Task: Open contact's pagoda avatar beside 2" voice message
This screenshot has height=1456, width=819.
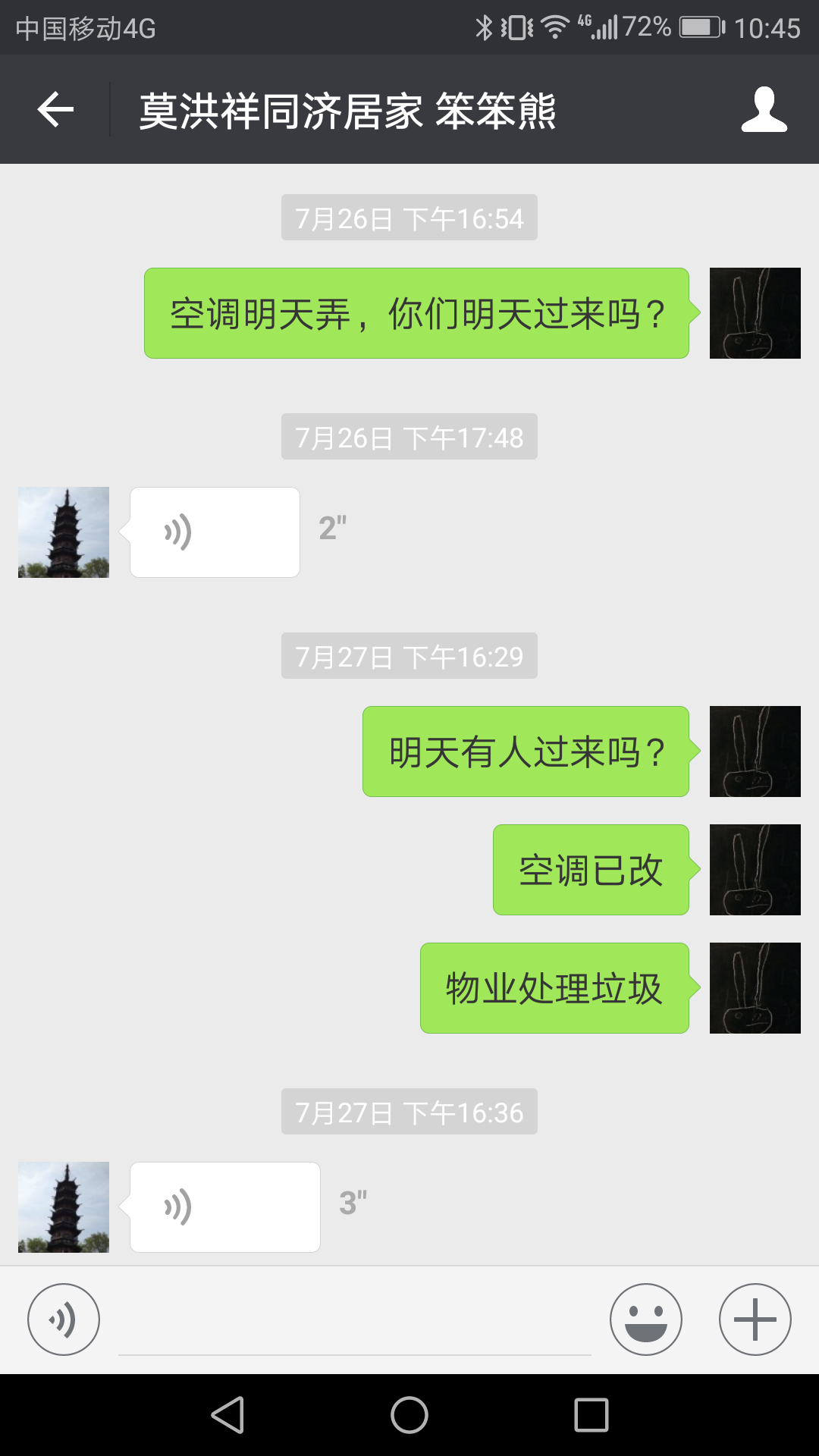Action: click(x=64, y=532)
